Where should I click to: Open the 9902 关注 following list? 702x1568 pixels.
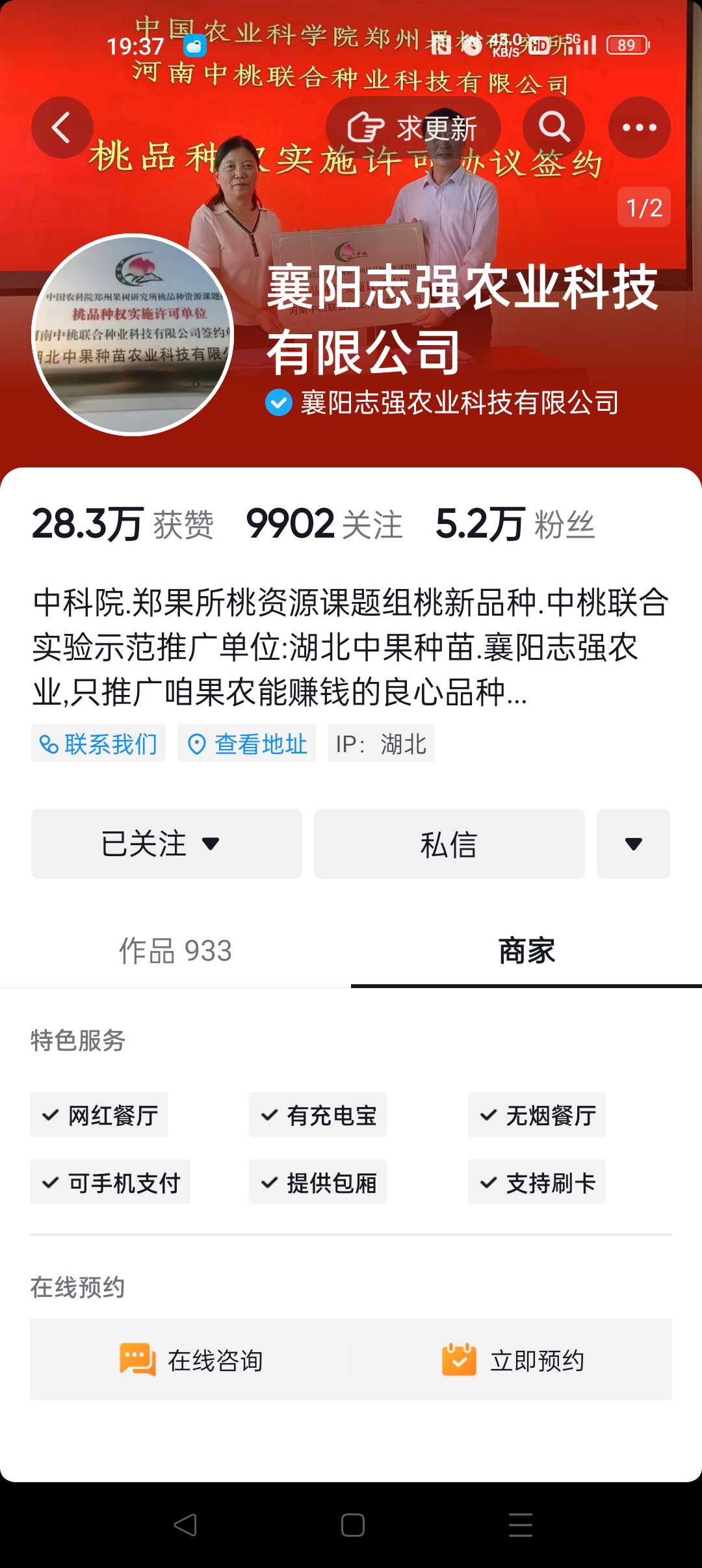tap(324, 524)
